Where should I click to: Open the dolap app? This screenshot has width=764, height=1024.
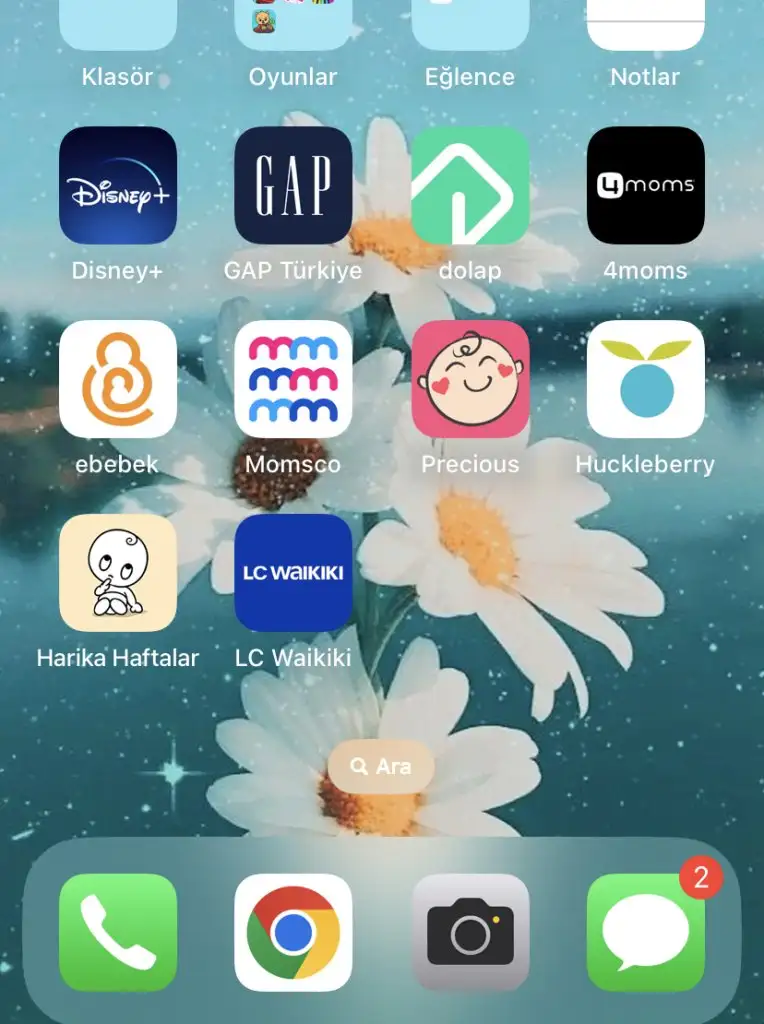(x=470, y=186)
